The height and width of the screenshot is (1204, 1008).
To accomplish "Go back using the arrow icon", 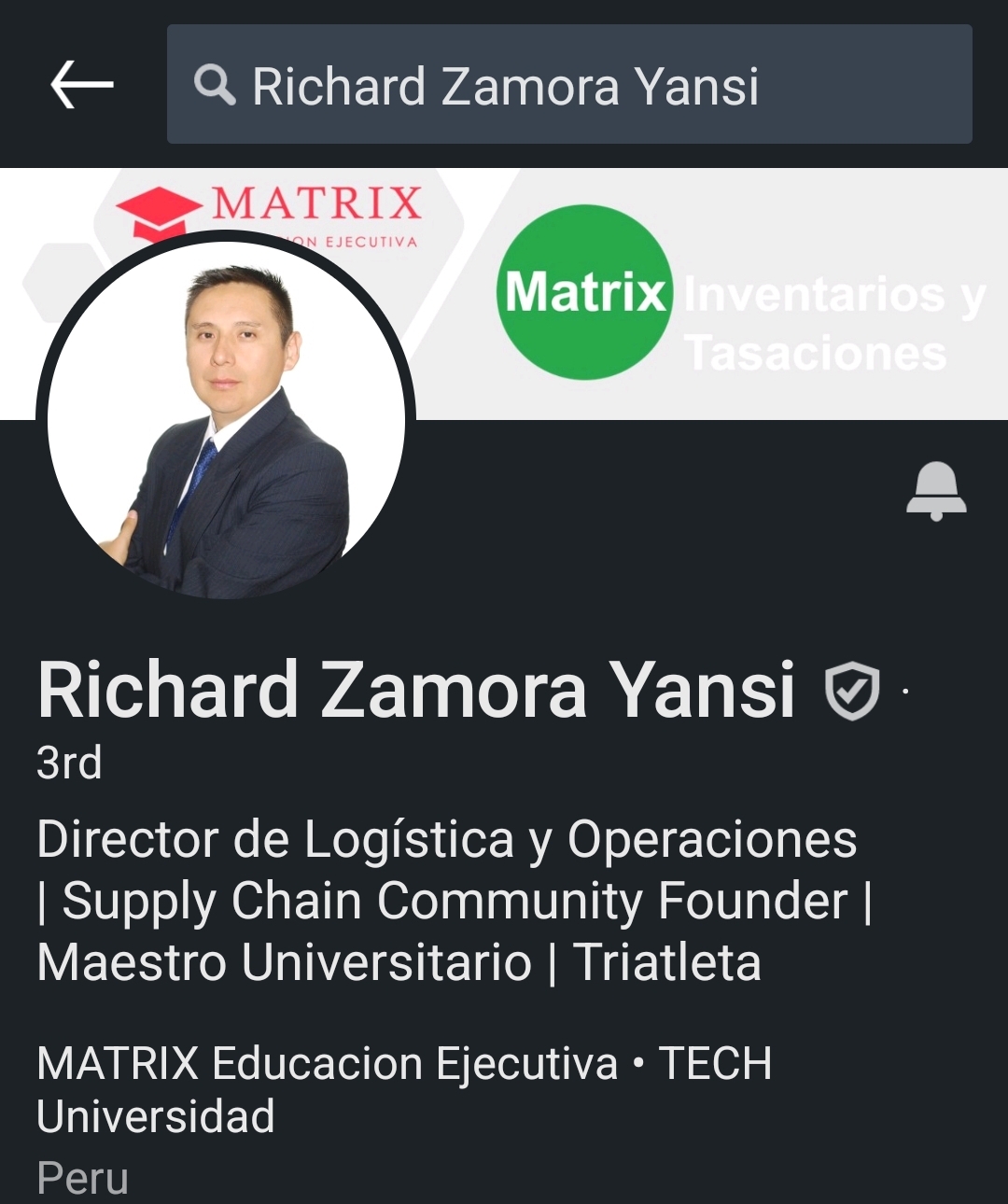I will click(x=82, y=85).
